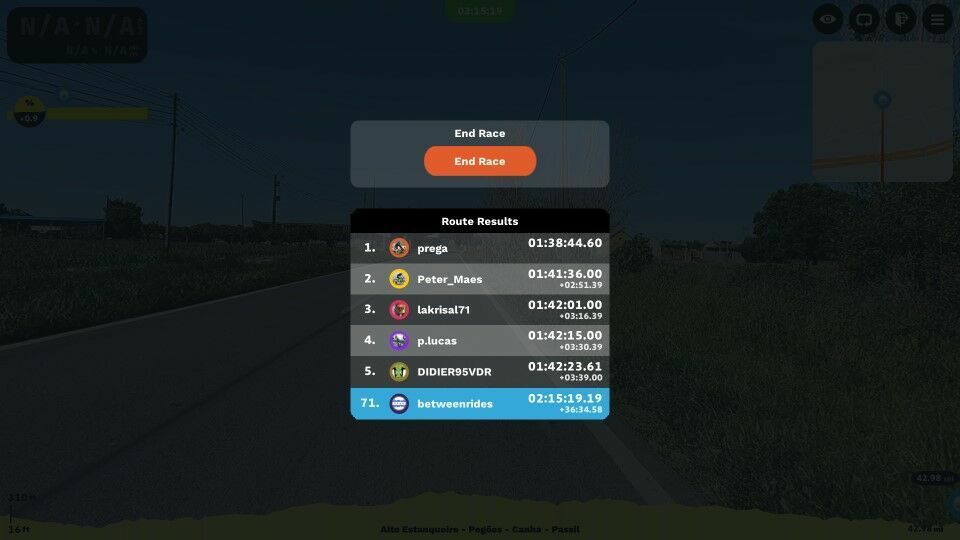
Task: Tap the orange End Race button
Action: coord(480,161)
